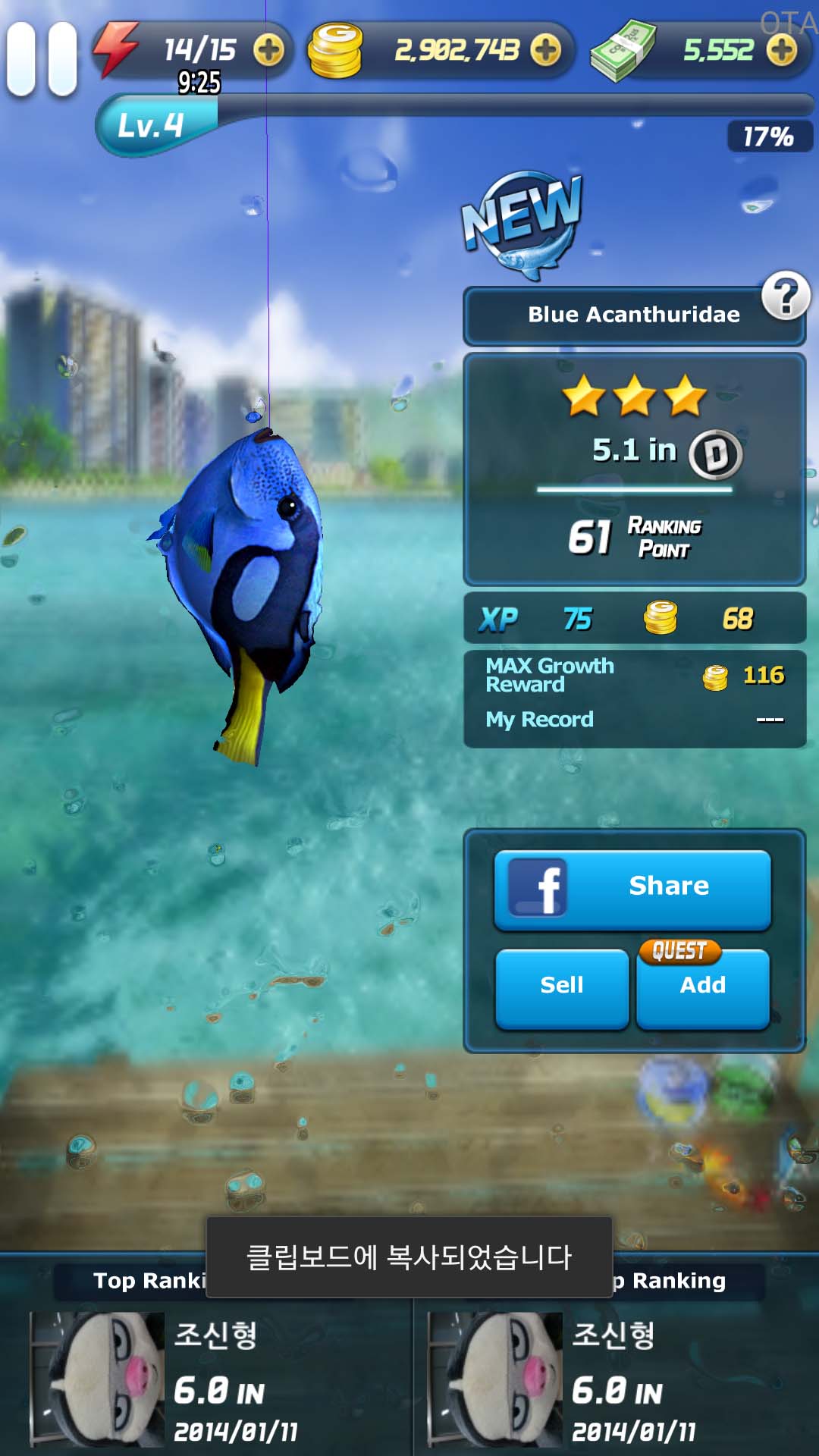The width and height of the screenshot is (819, 1456).
Task: Sell the Blue Acanthuridae
Action: click(562, 987)
